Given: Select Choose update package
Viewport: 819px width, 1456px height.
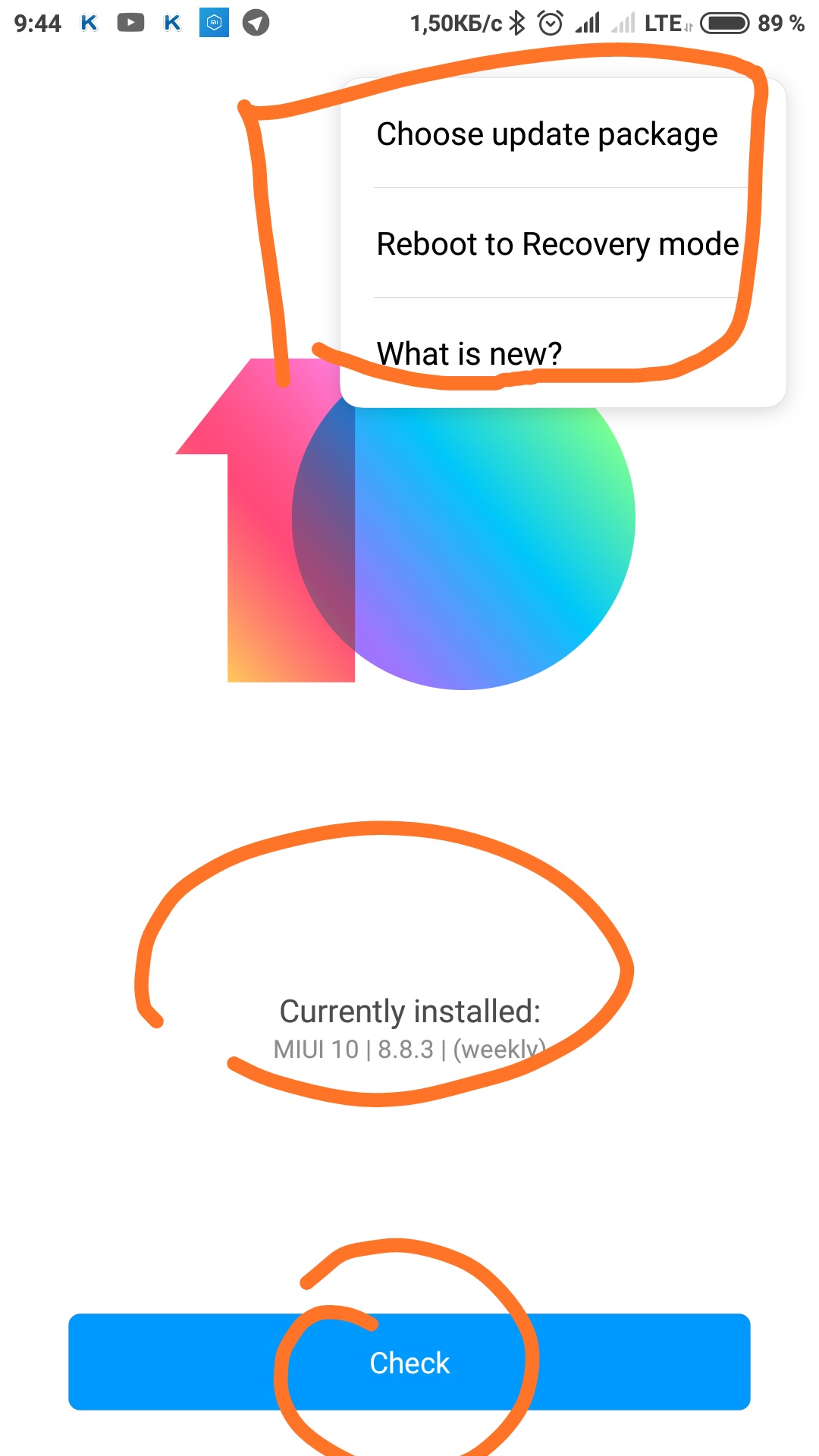Looking at the screenshot, I should click(547, 134).
